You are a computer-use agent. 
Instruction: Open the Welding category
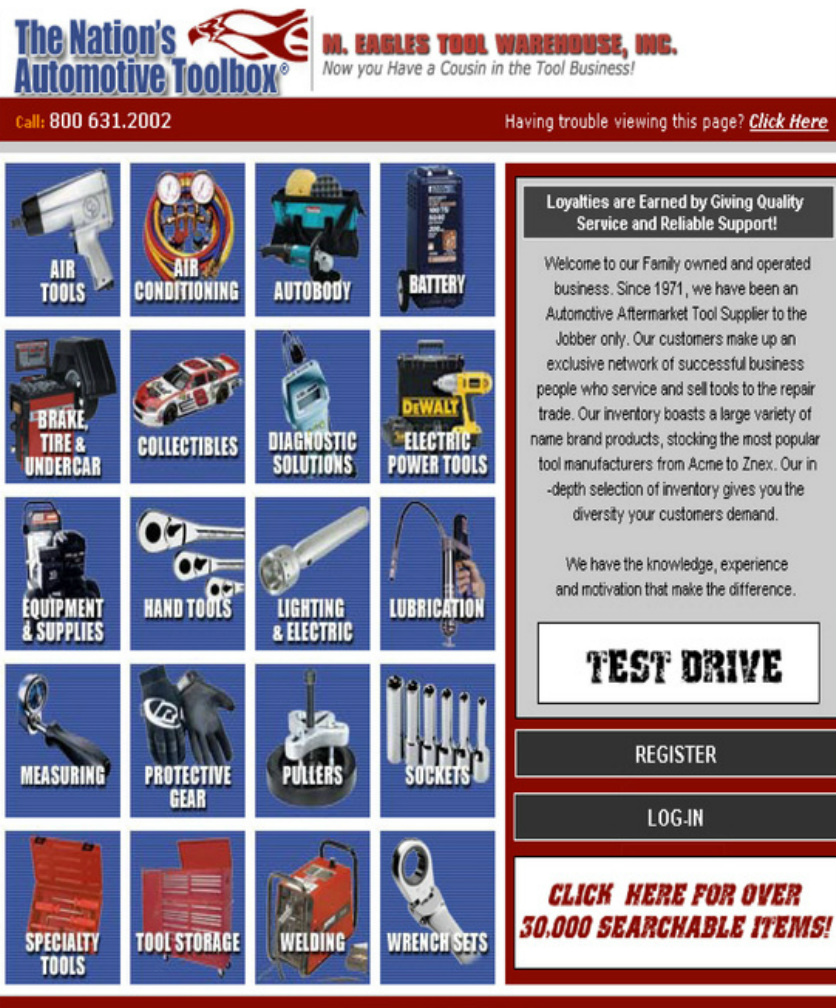[x=312, y=907]
